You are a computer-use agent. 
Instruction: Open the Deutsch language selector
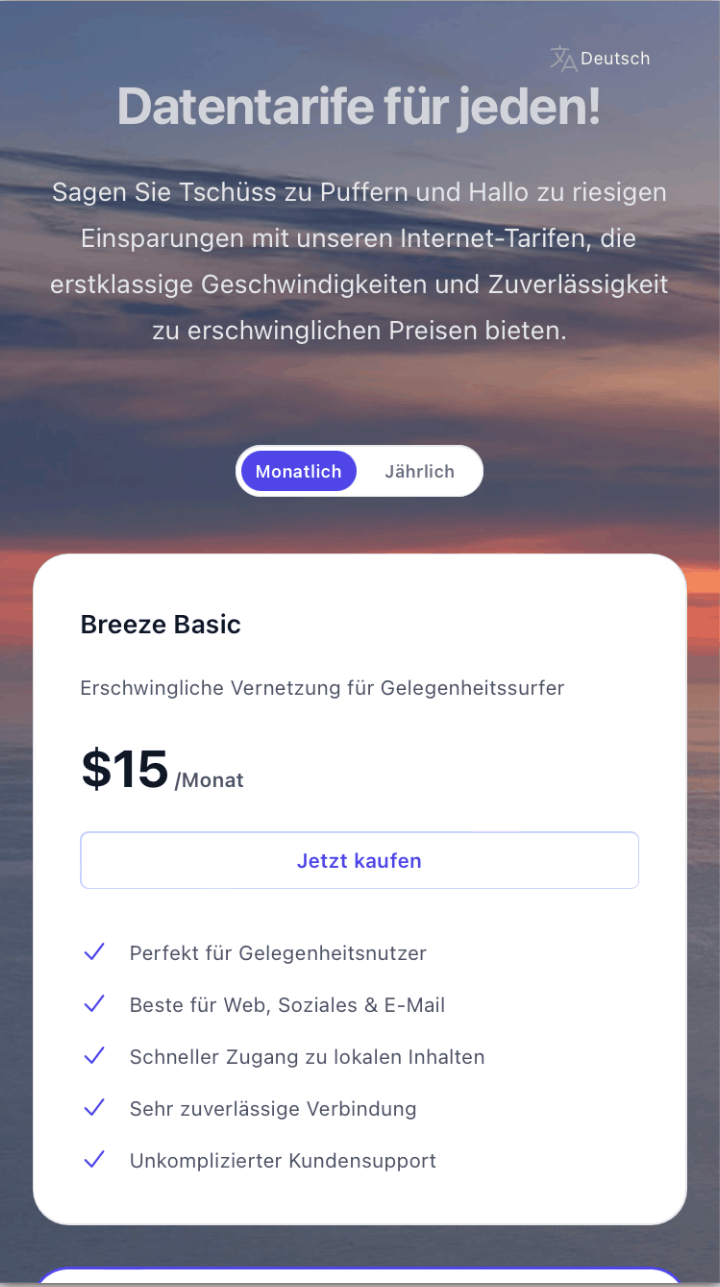pyautogui.click(x=601, y=59)
